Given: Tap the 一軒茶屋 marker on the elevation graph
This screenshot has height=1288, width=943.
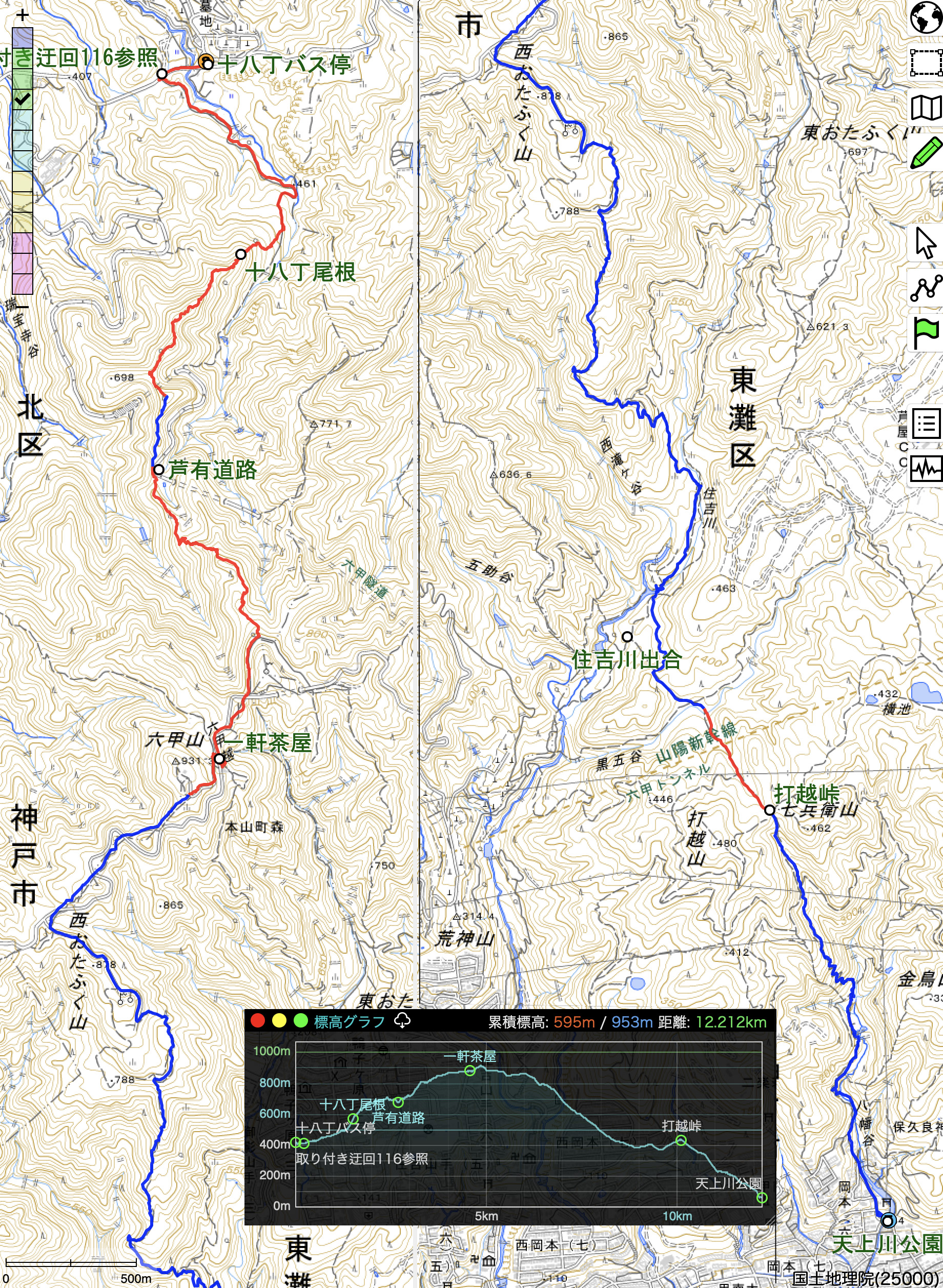Looking at the screenshot, I should (x=470, y=1071).
